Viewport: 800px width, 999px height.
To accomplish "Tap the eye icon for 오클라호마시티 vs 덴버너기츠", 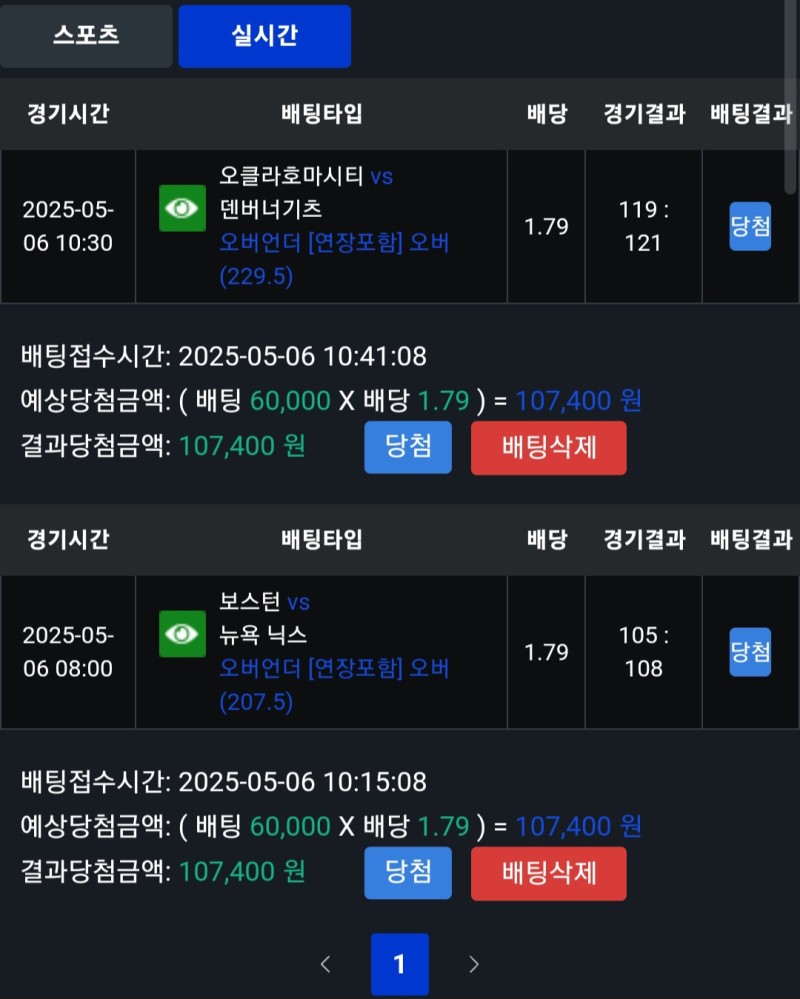I will point(182,208).
